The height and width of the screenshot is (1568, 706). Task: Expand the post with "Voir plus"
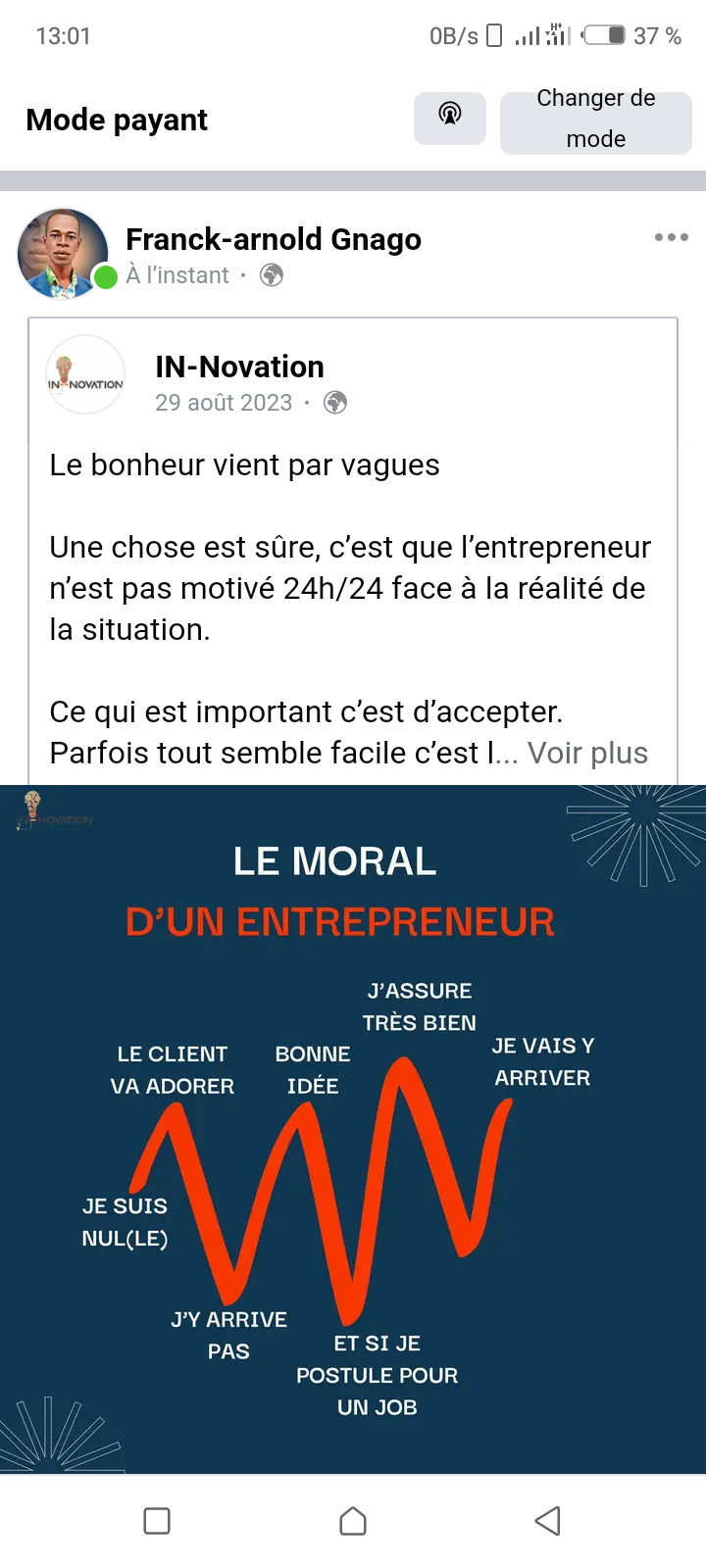tap(587, 753)
